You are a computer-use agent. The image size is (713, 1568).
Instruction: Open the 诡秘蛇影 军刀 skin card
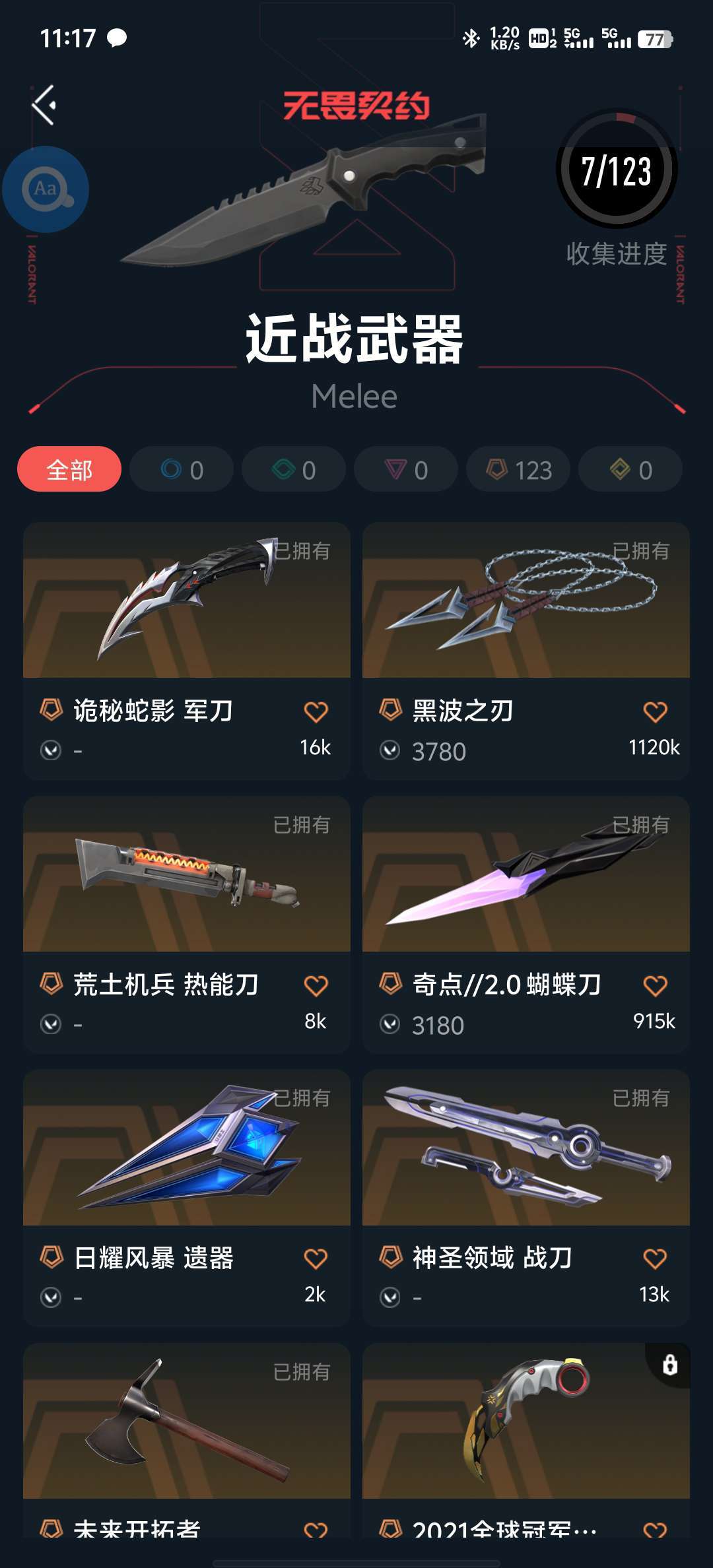tap(187, 651)
